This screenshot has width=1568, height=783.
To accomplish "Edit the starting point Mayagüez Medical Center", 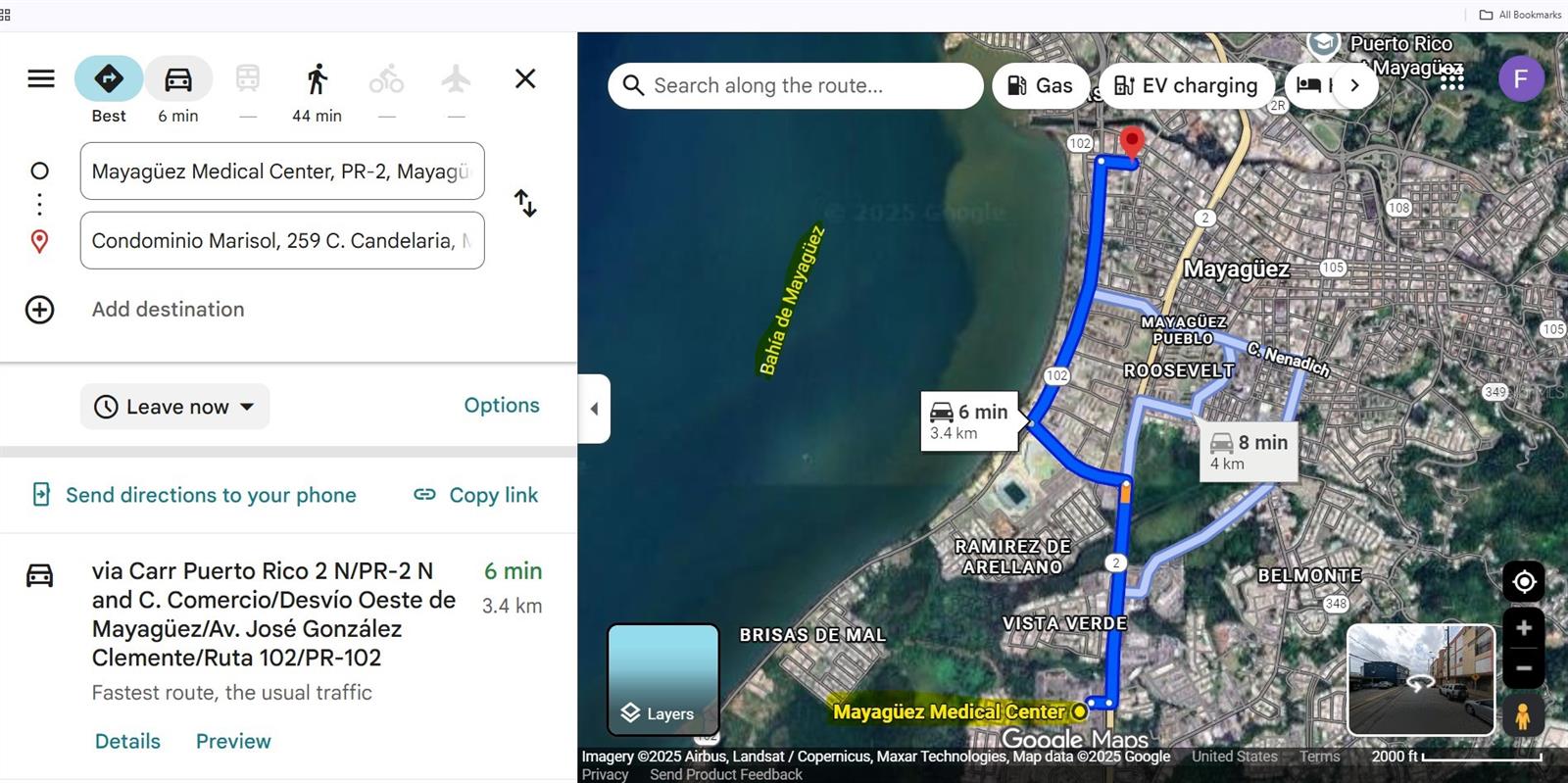I will pyautogui.click(x=281, y=171).
